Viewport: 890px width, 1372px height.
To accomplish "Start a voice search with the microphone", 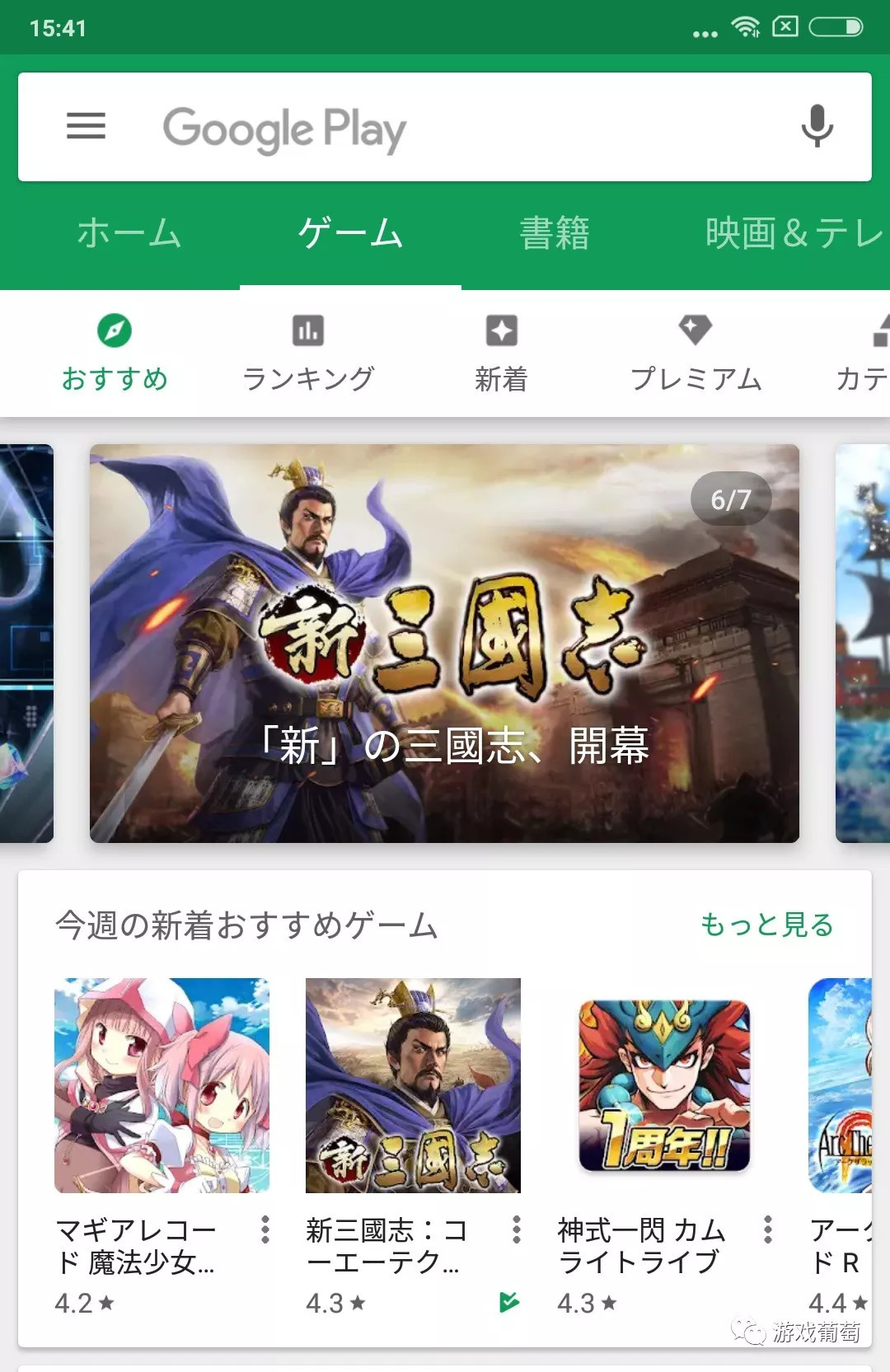I will (x=816, y=127).
